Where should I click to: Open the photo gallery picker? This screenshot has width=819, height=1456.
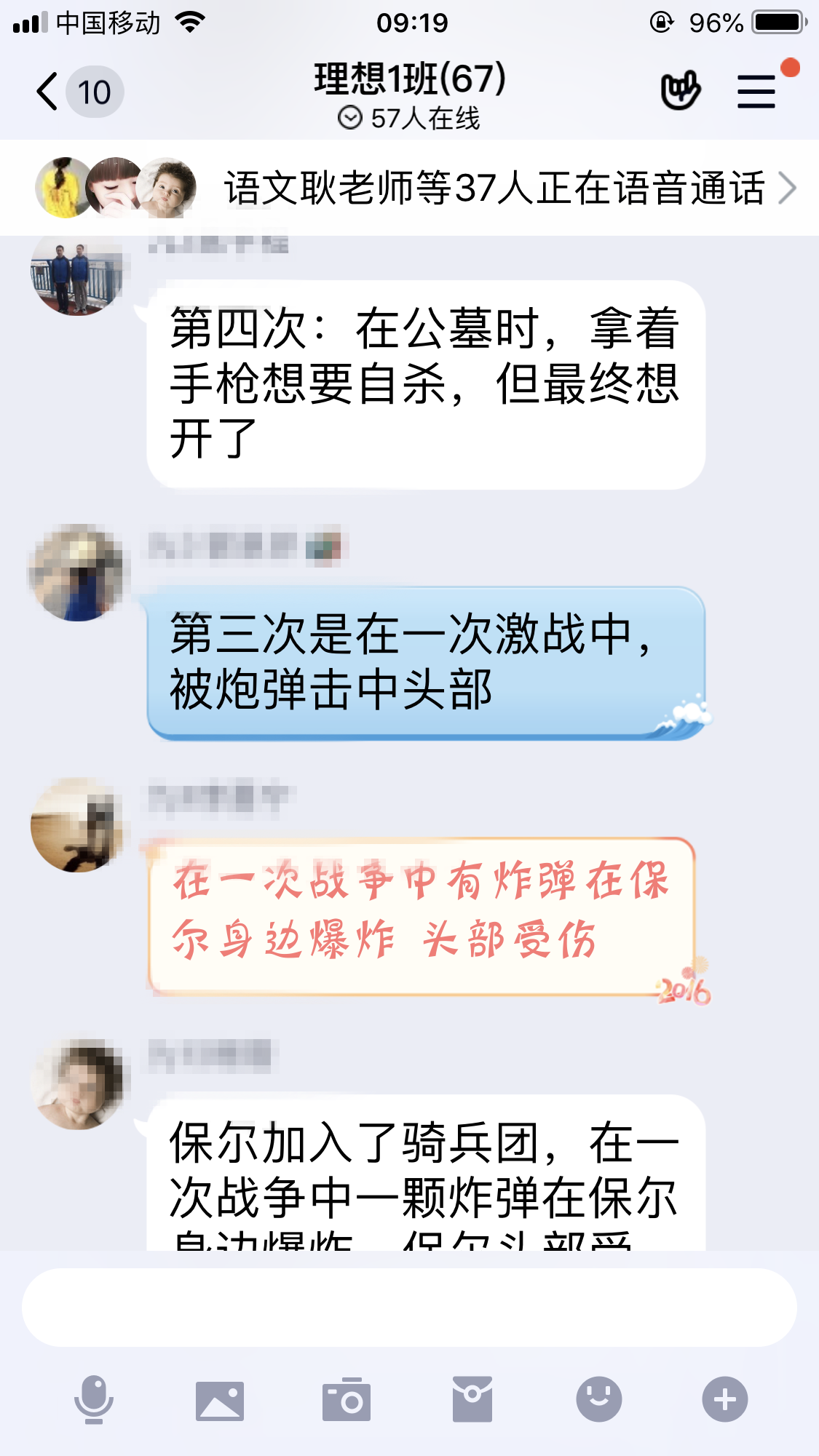tap(219, 1399)
